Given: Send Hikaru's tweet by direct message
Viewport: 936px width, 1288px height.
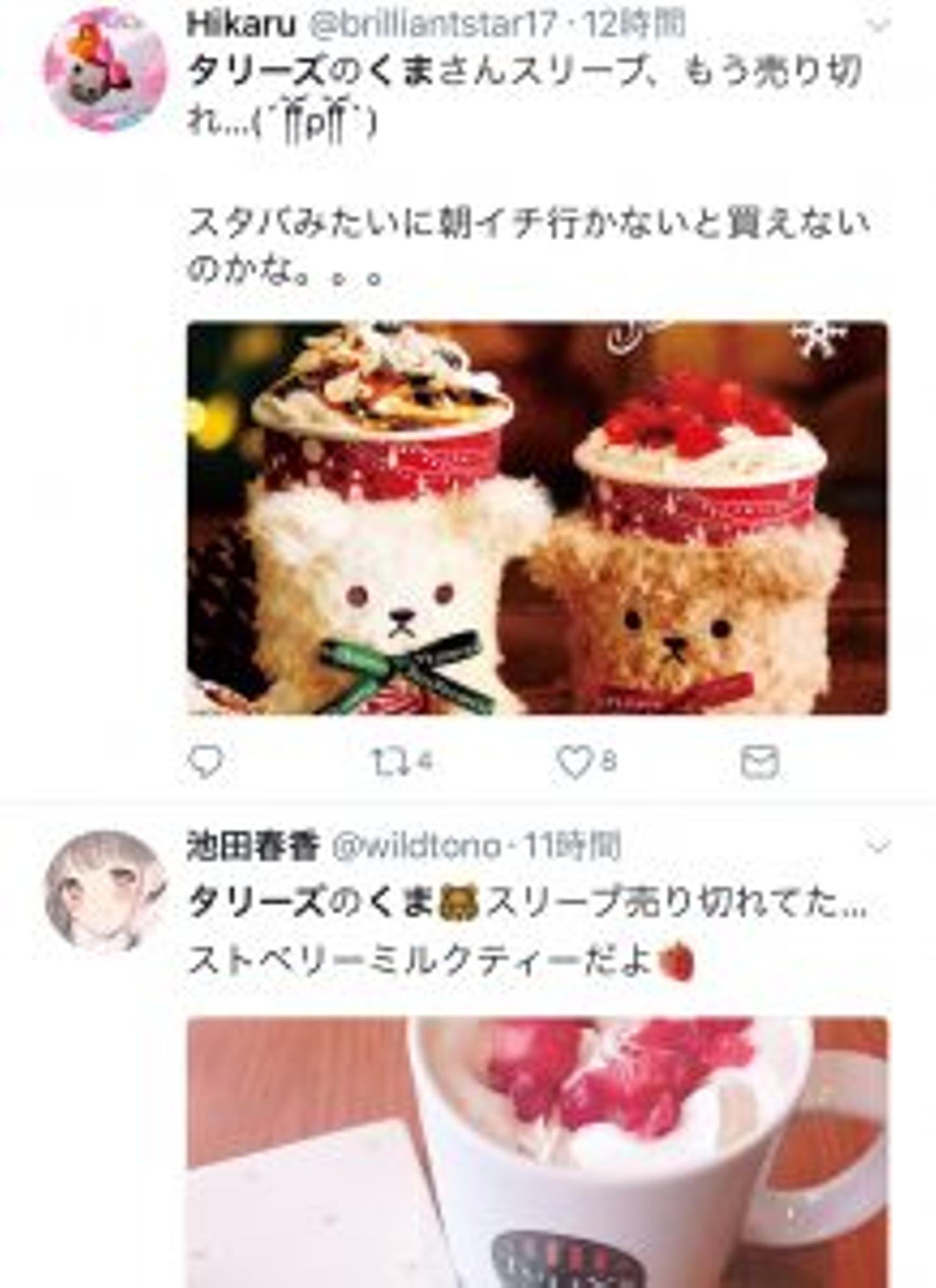Looking at the screenshot, I should pyautogui.click(x=759, y=762).
